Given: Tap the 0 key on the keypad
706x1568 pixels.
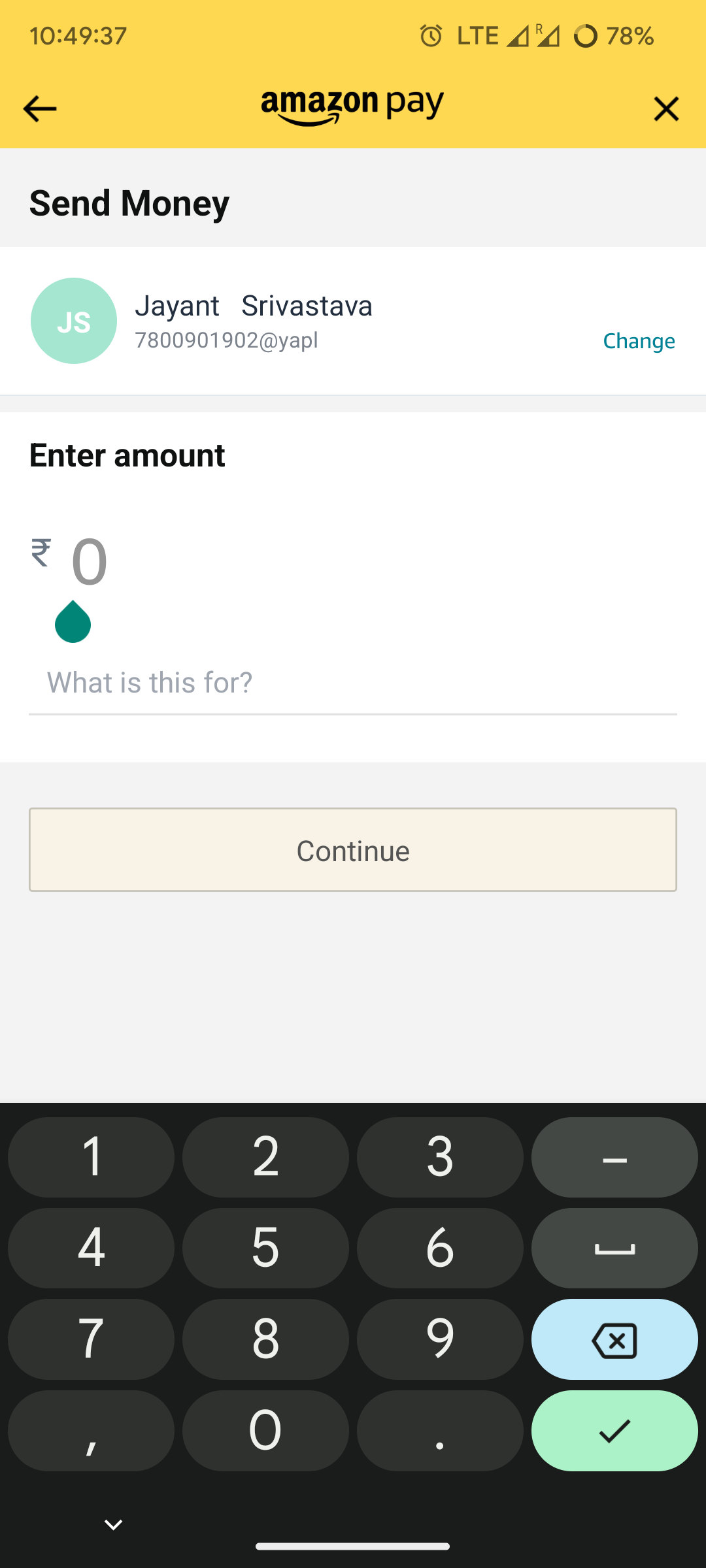Looking at the screenshot, I should (265, 1431).
